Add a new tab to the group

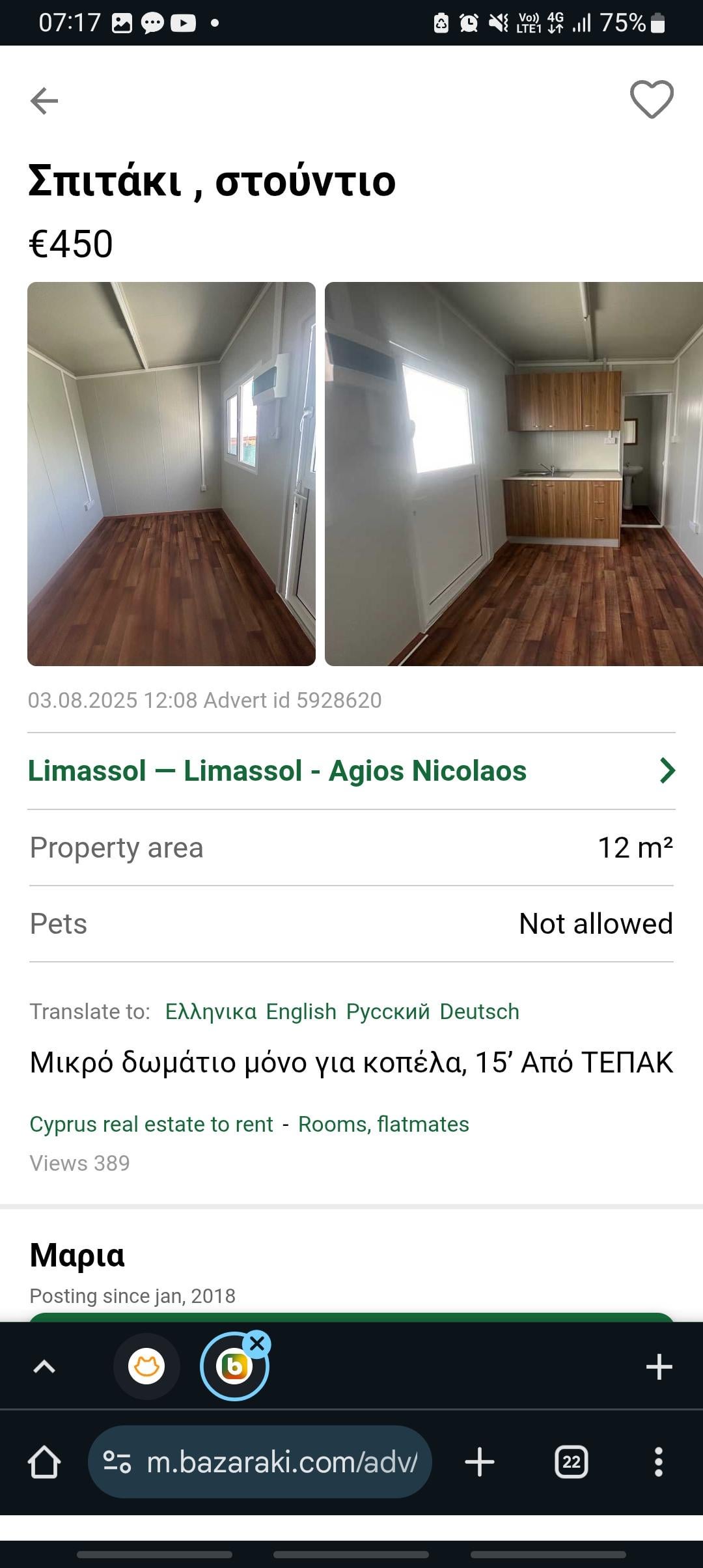[659, 1366]
